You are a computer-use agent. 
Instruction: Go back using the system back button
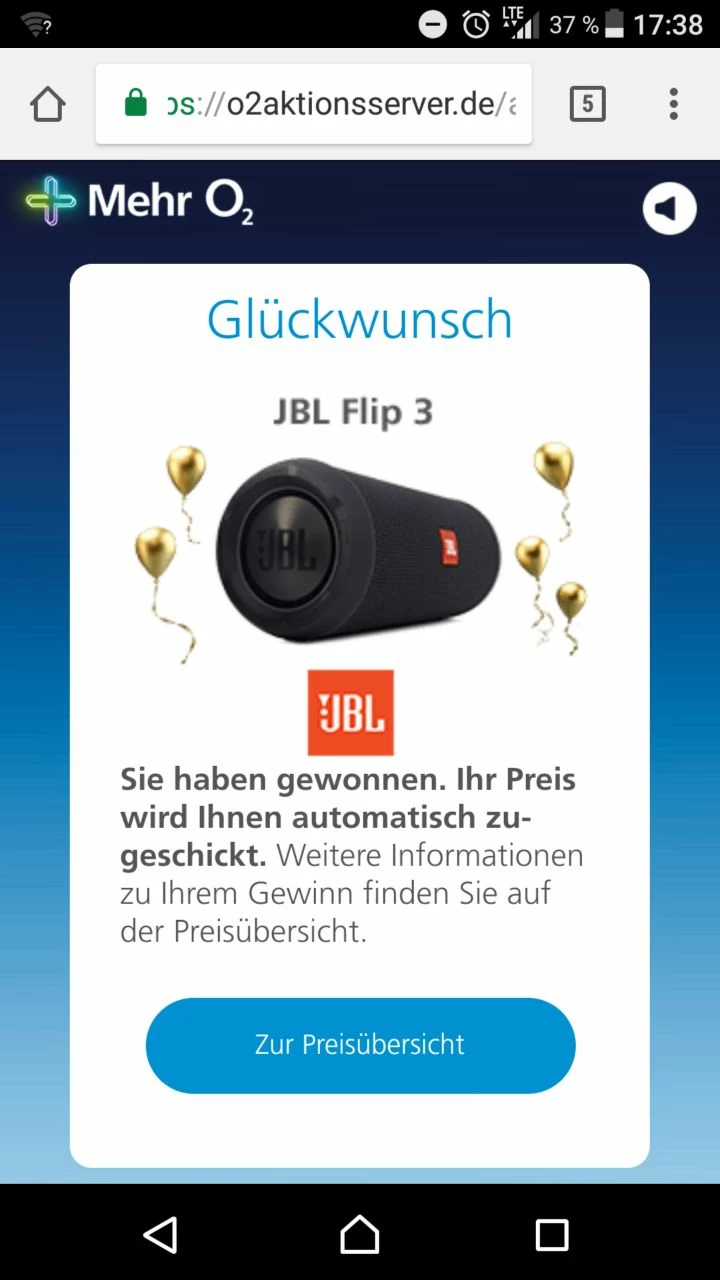click(161, 1235)
